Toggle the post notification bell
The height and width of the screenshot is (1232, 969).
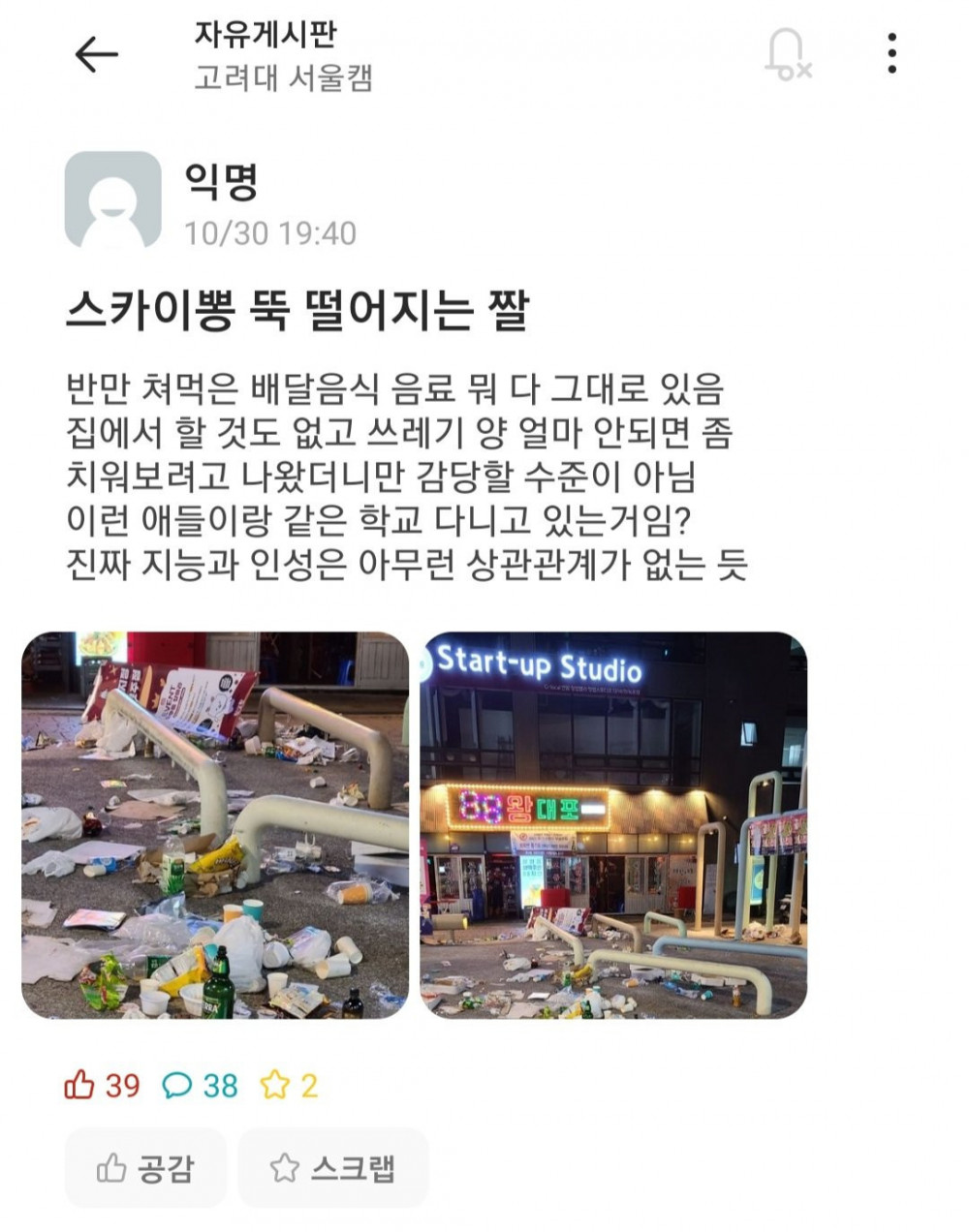787,55
